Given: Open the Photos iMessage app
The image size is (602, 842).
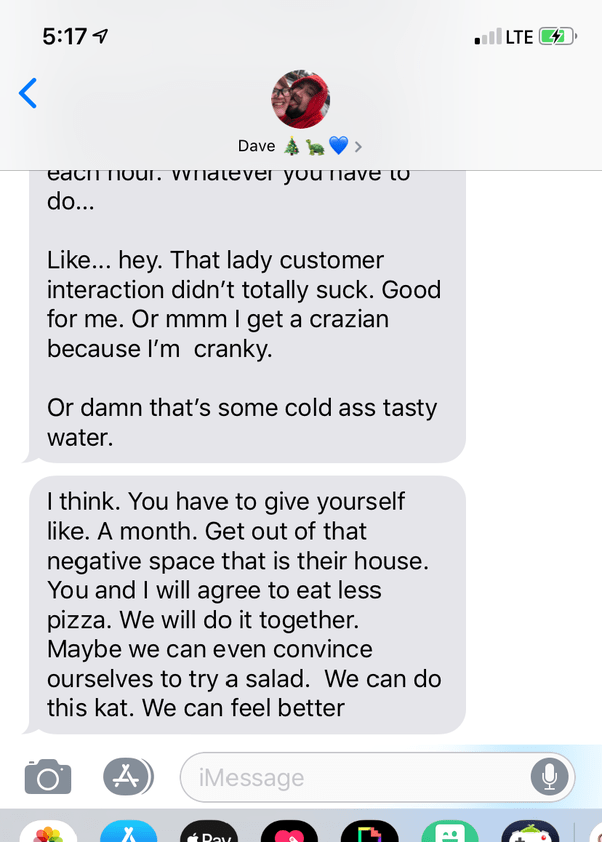Looking at the screenshot, I should pyautogui.click(x=48, y=833).
